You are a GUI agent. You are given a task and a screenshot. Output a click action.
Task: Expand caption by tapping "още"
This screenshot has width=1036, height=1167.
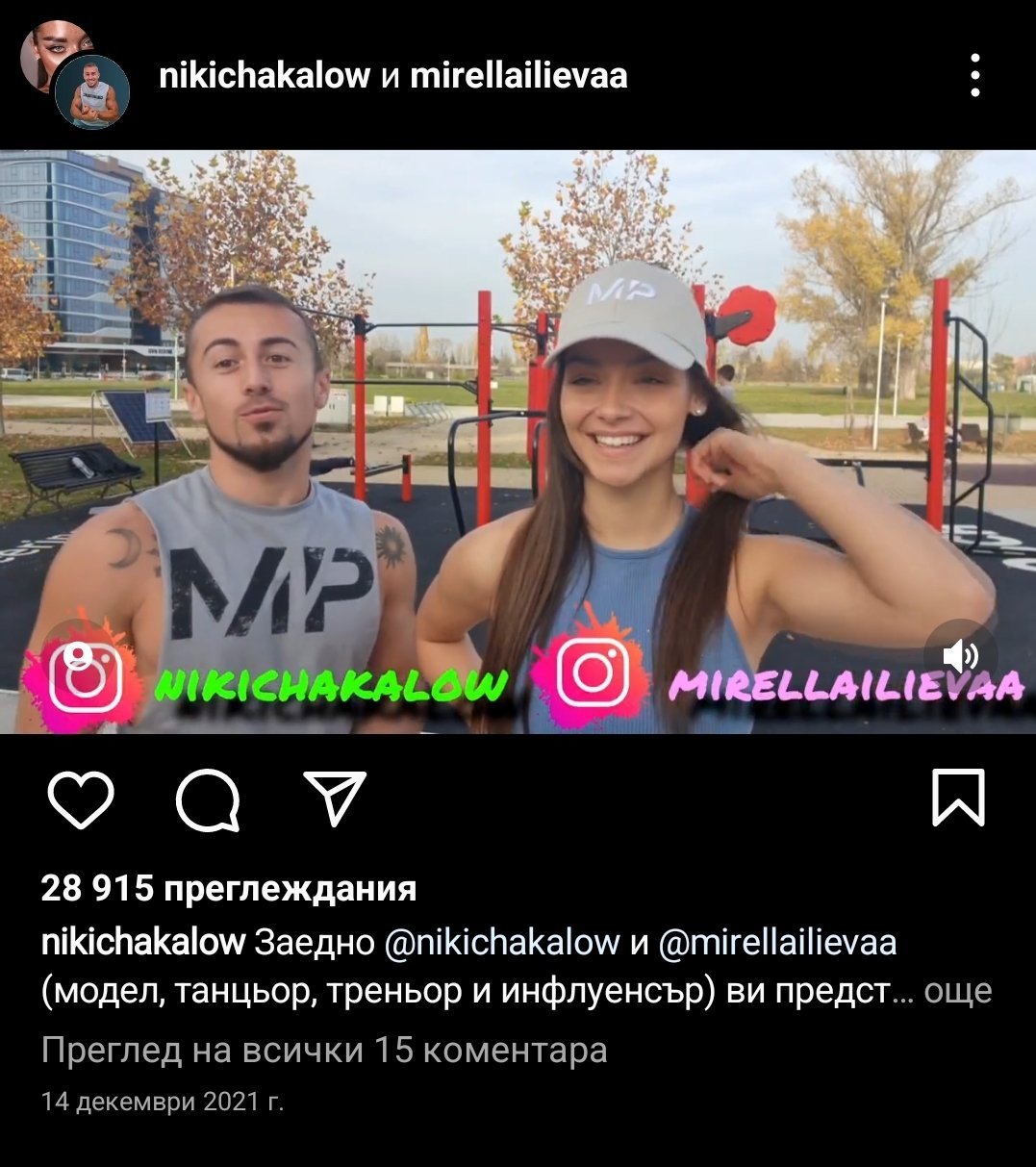pyautogui.click(x=957, y=990)
